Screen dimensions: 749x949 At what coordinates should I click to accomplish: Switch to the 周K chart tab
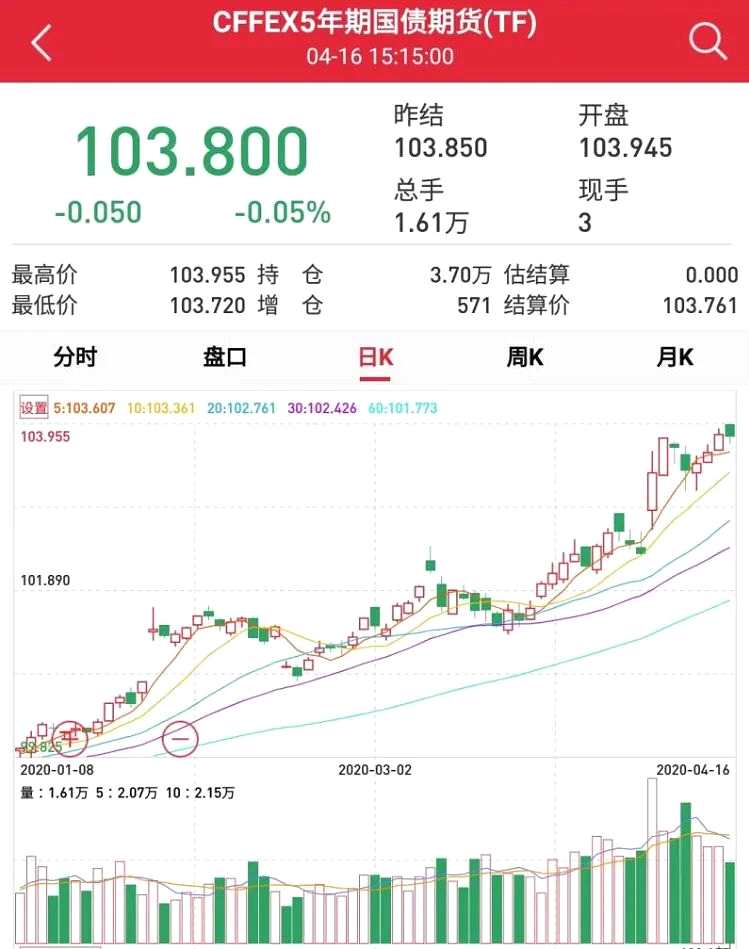pyautogui.click(x=525, y=357)
